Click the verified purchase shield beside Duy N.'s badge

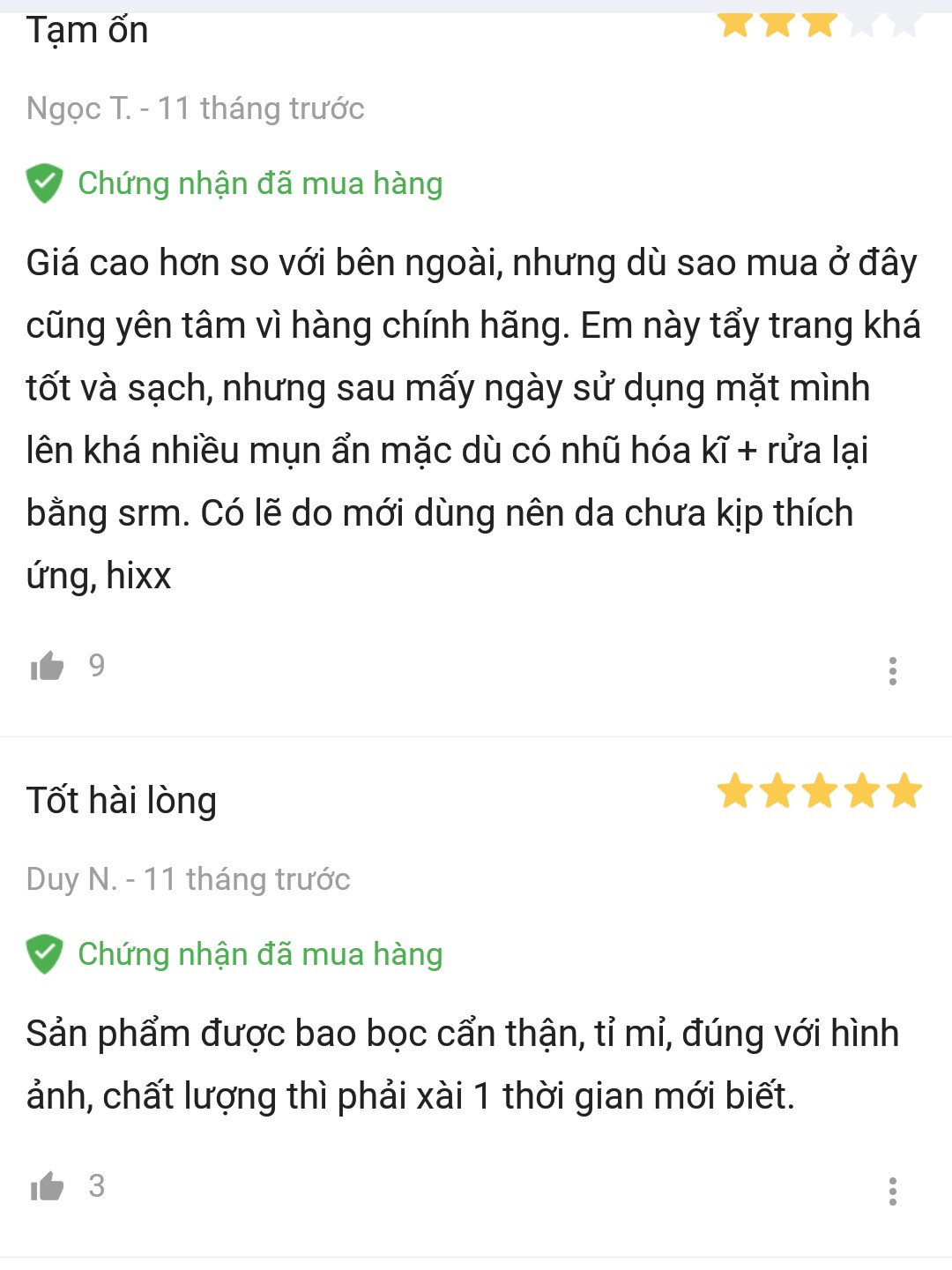pyautogui.click(x=44, y=952)
